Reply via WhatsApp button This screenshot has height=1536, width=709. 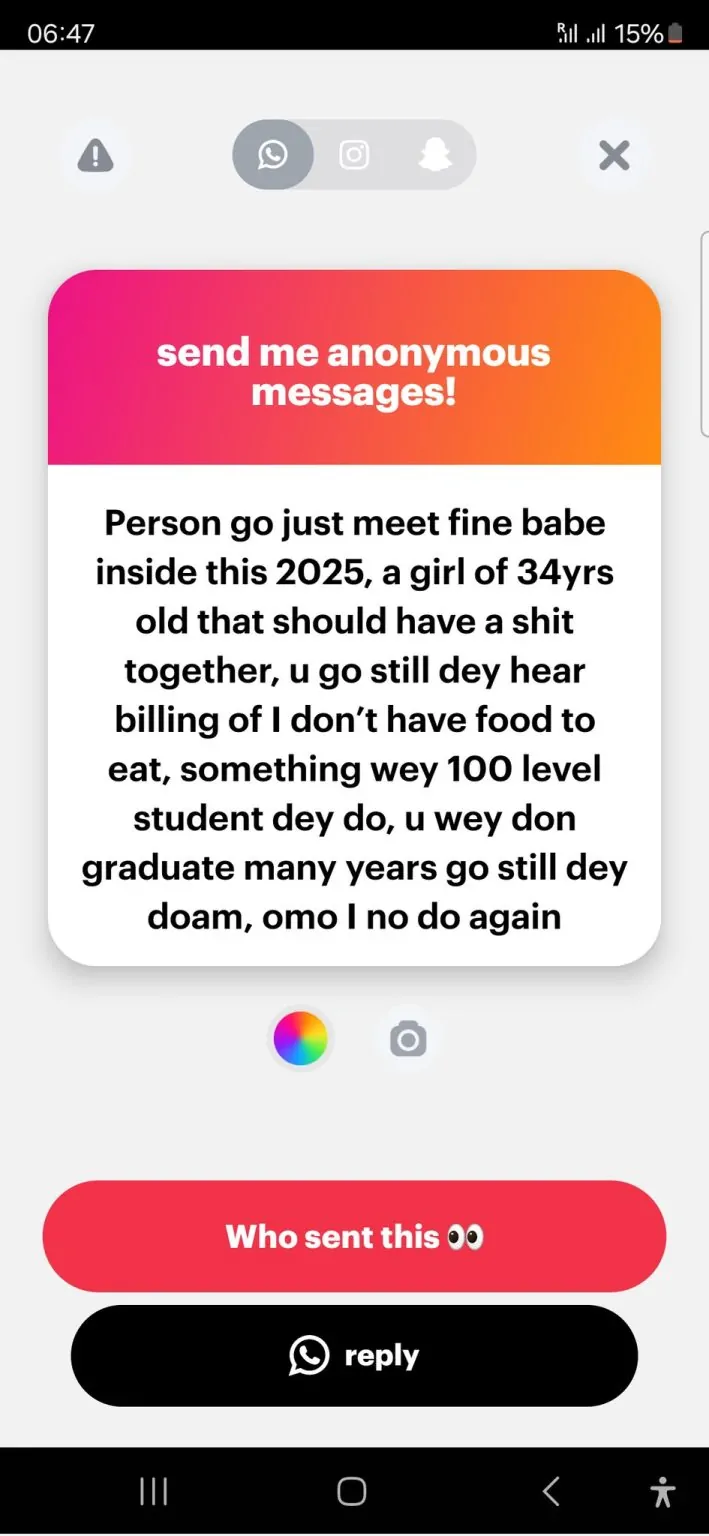tap(354, 1356)
